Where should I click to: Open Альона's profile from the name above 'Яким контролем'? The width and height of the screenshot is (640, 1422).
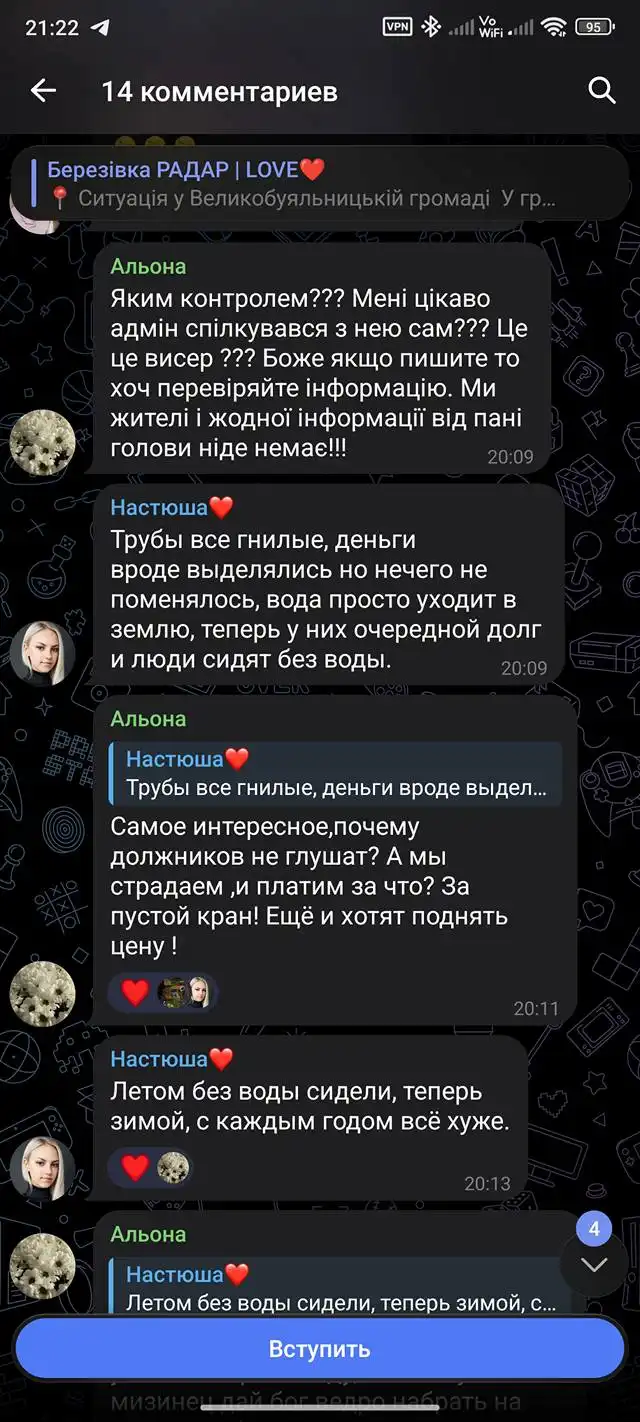tap(148, 266)
